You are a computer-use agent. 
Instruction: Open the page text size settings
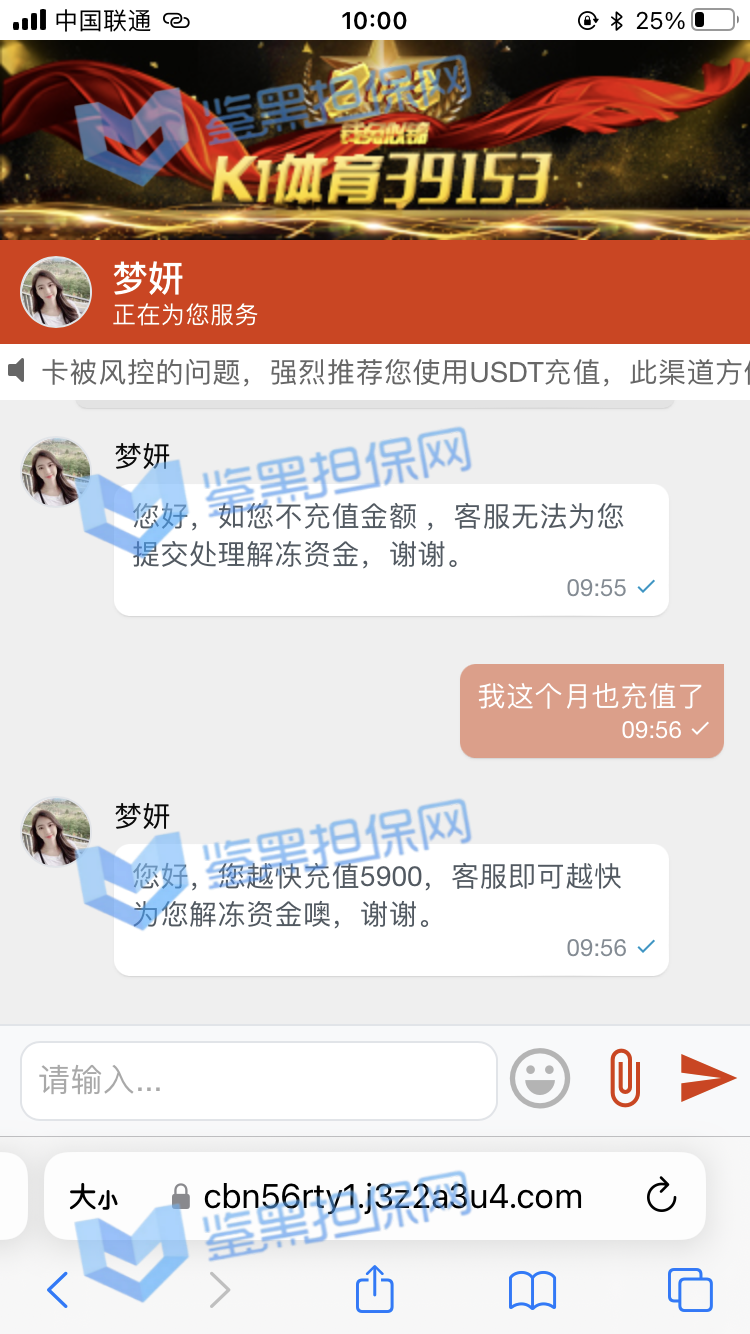point(93,1197)
